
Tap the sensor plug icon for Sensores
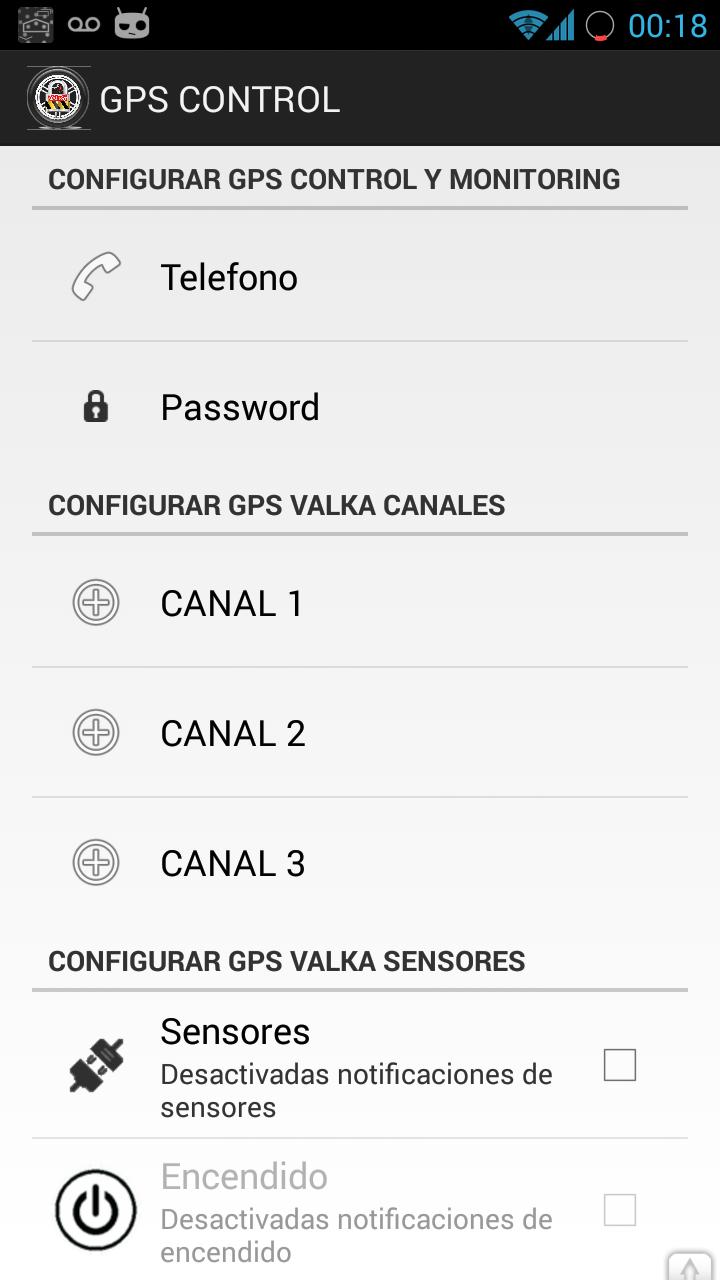coord(95,1065)
